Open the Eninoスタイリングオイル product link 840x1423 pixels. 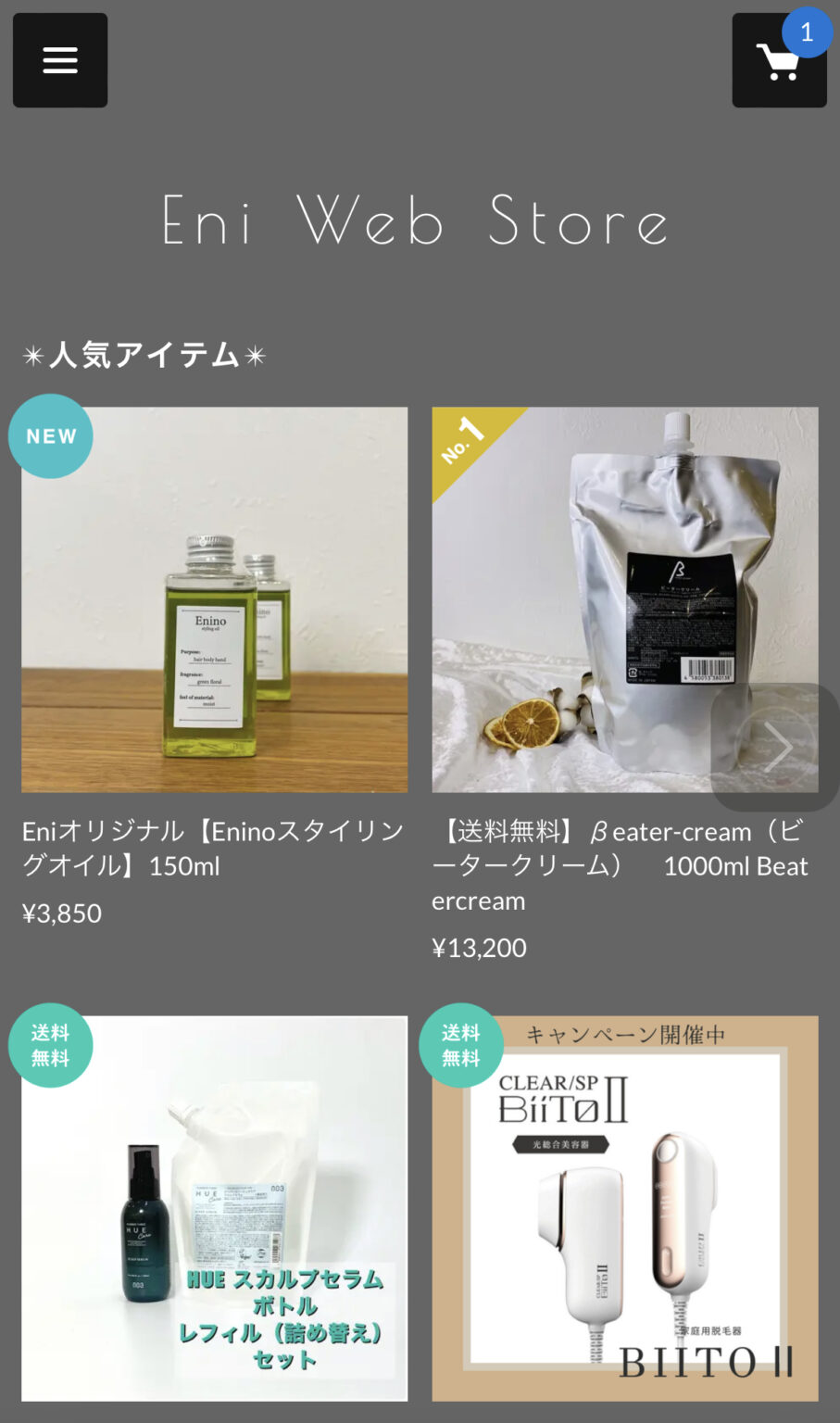(x=212, y=848)
